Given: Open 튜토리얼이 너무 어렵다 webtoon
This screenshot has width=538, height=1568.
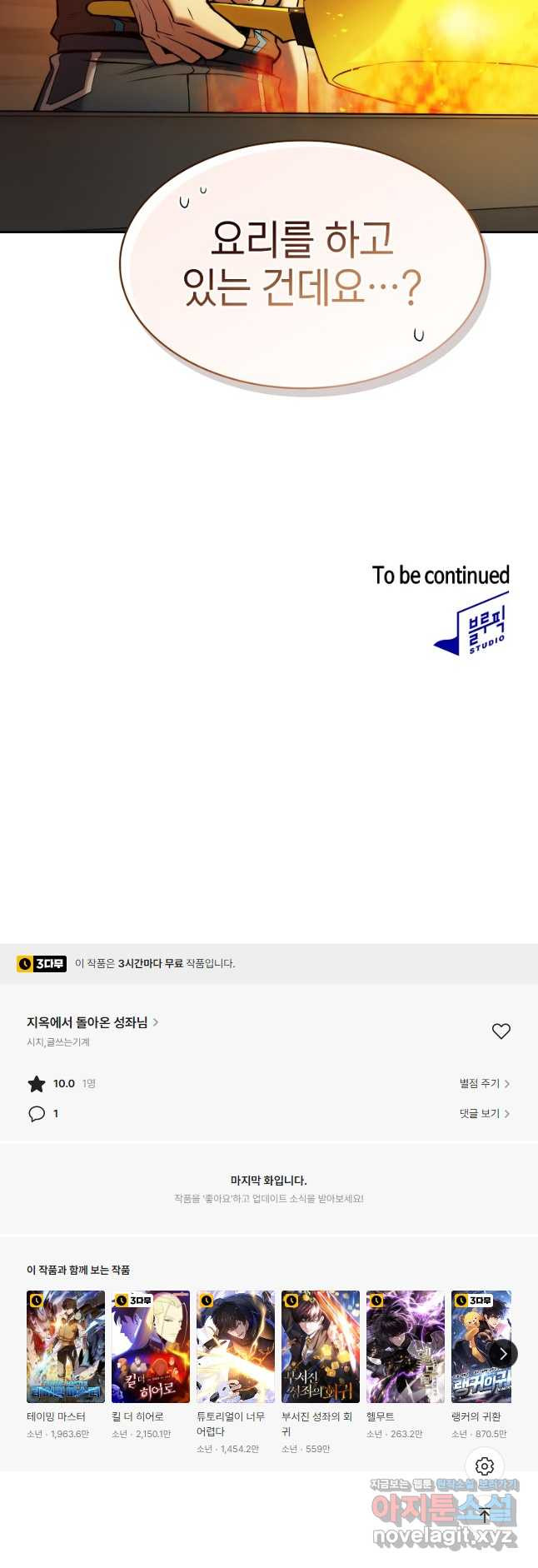Looking at the screenshot, I should (x=236, y=1346).
